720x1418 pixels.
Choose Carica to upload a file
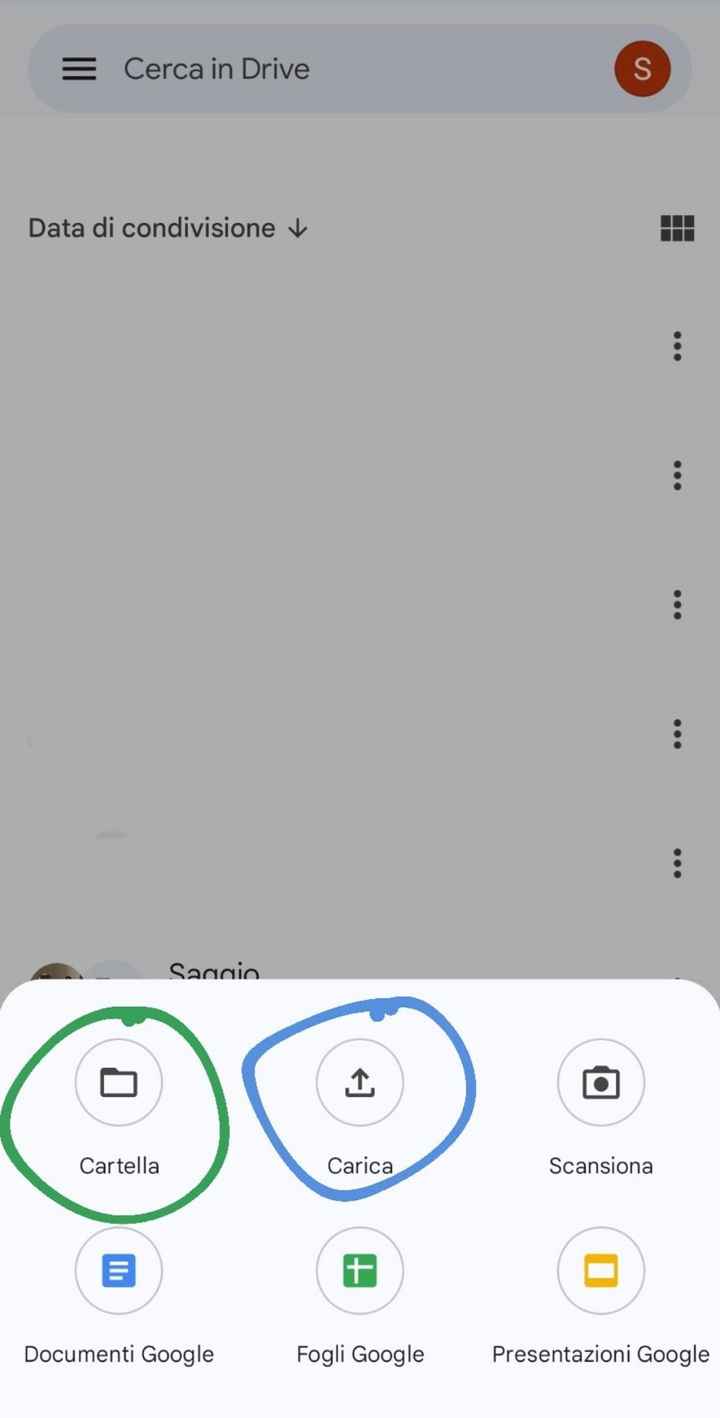[x=360, y=1083]
